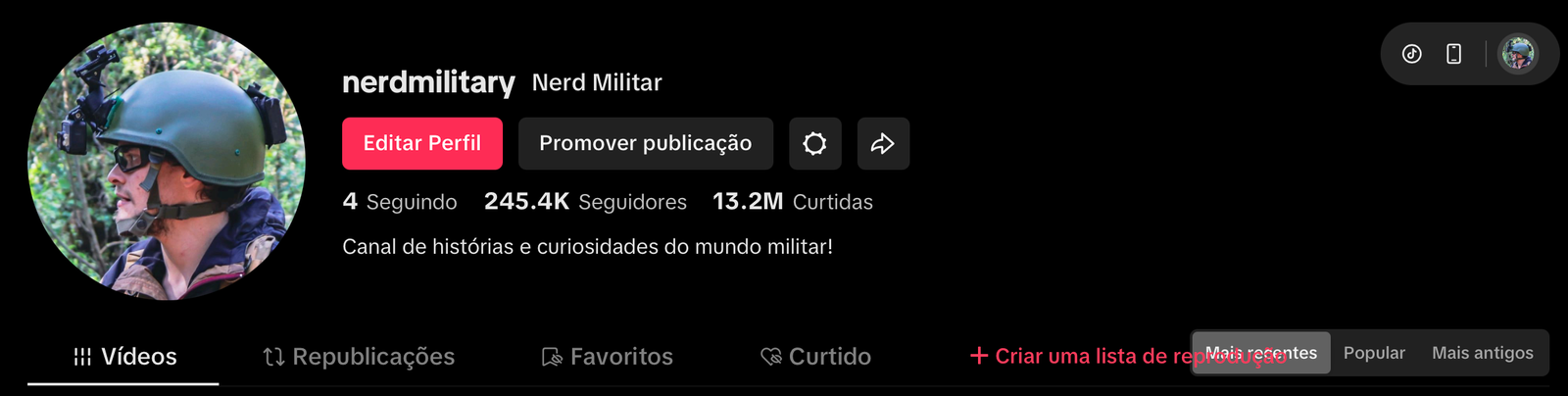Sort videos by Mais antigos
This screenshot has height=396, width=1568.
1482,353
